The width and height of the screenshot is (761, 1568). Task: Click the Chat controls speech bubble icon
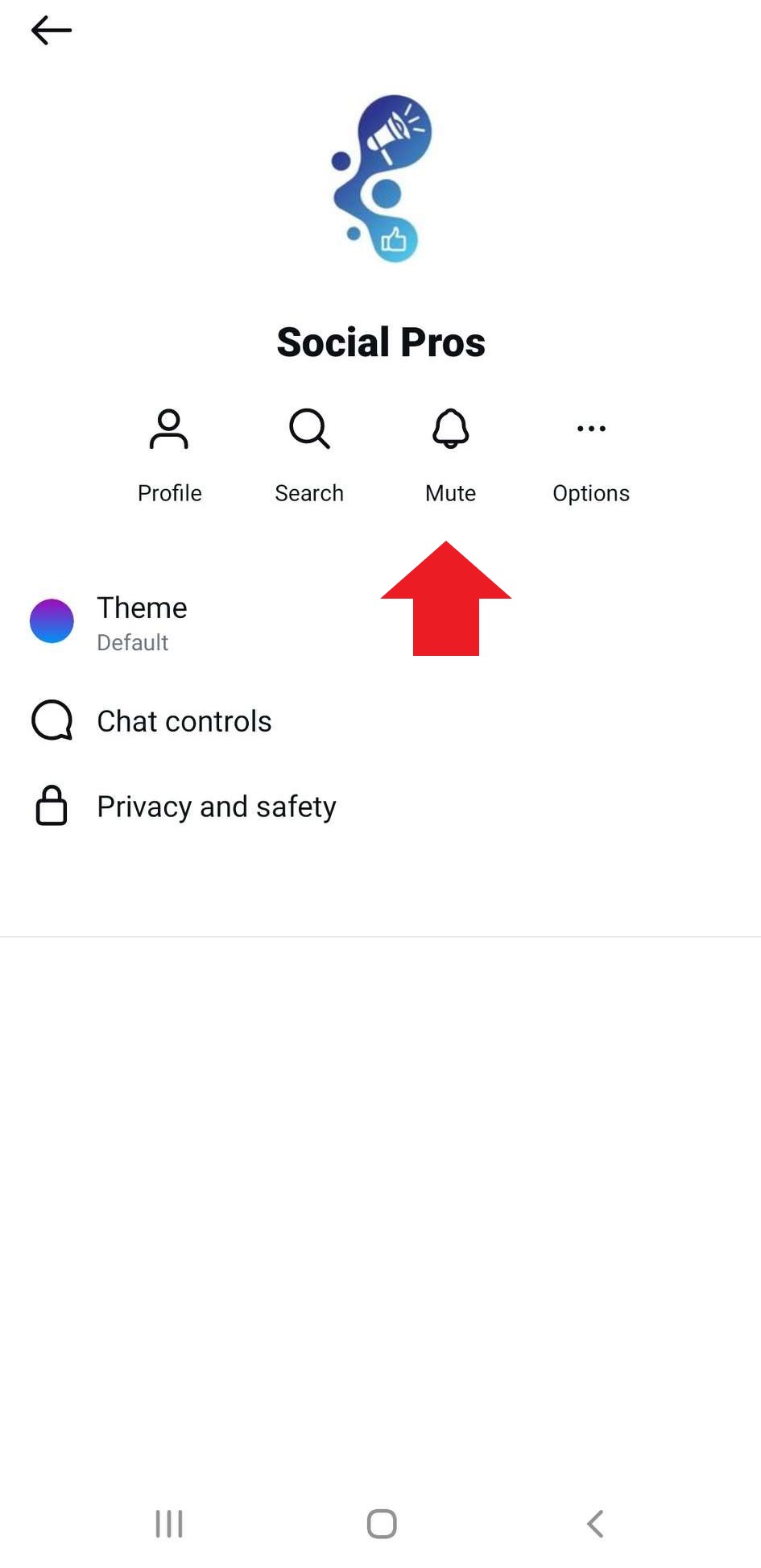coord(51,720)
